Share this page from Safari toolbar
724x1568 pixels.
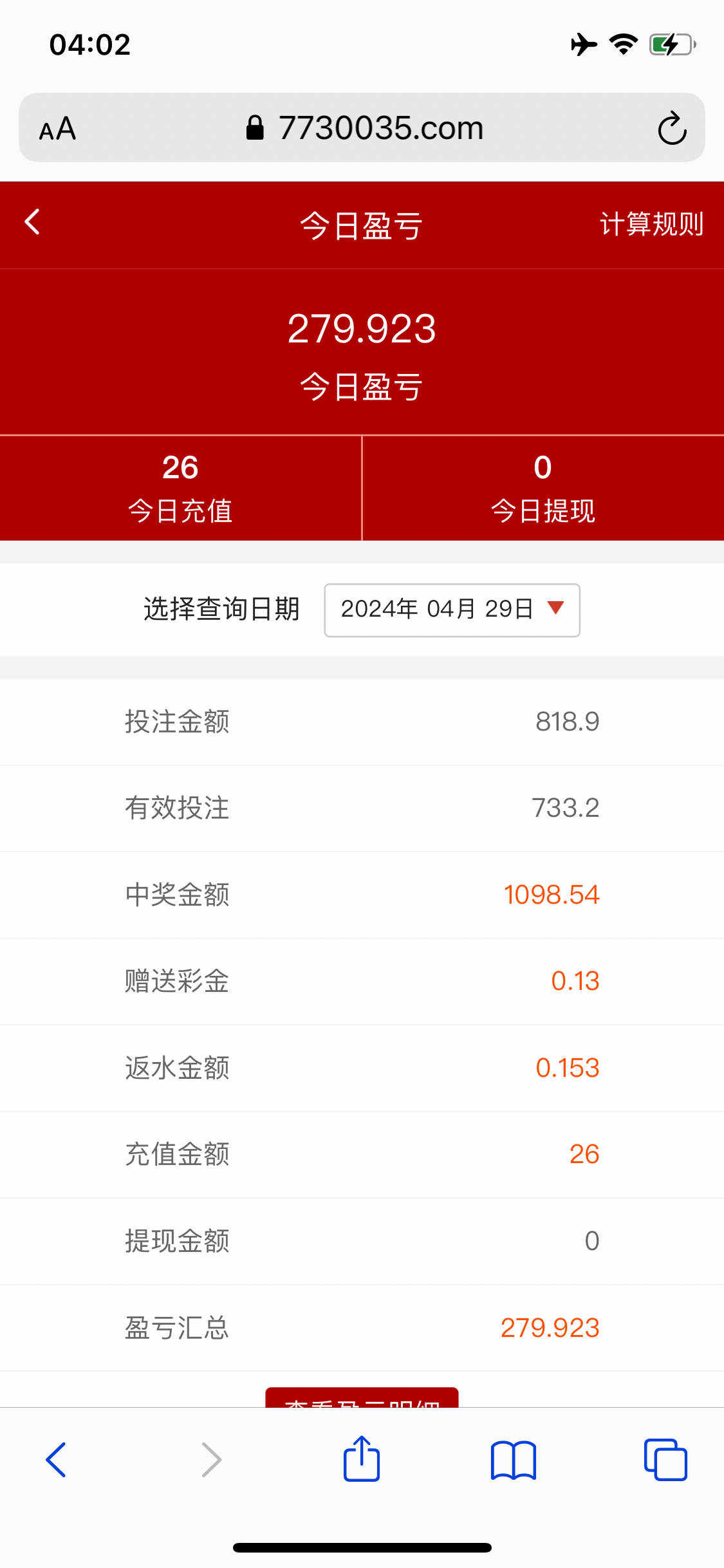click(362, 1460)
